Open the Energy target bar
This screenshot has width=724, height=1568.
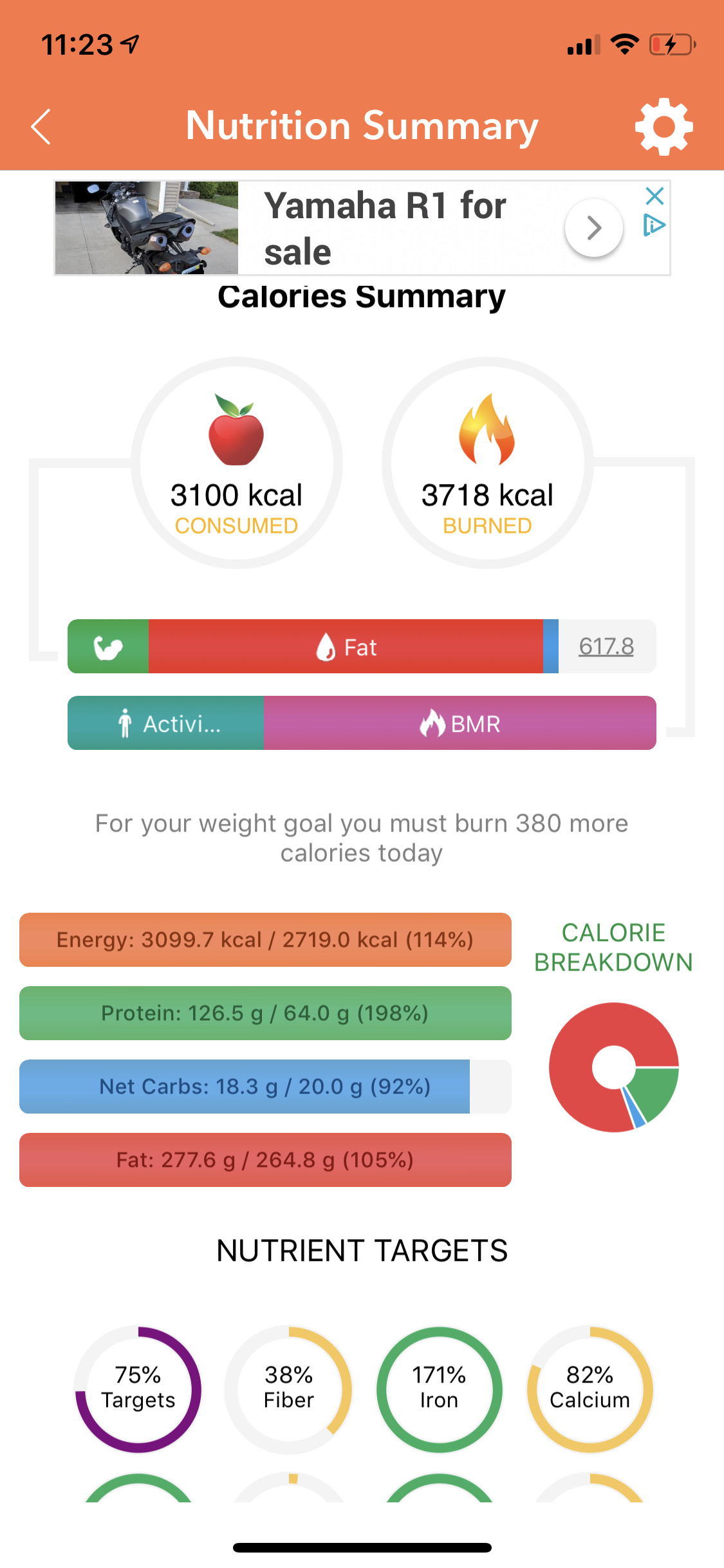265,940
